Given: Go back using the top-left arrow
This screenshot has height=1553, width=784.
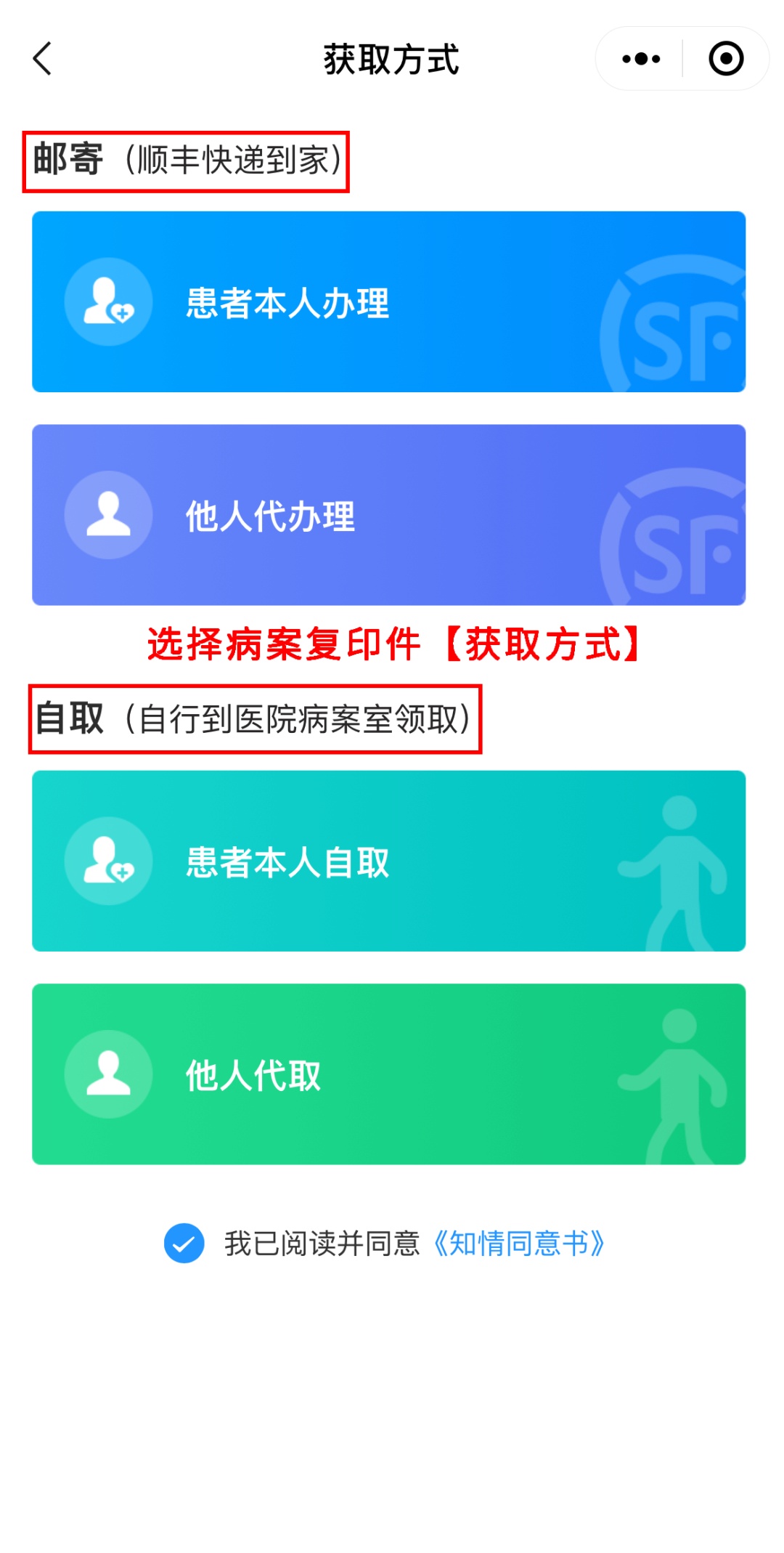Looking at the screenshot, I should (x=43, y=59).
